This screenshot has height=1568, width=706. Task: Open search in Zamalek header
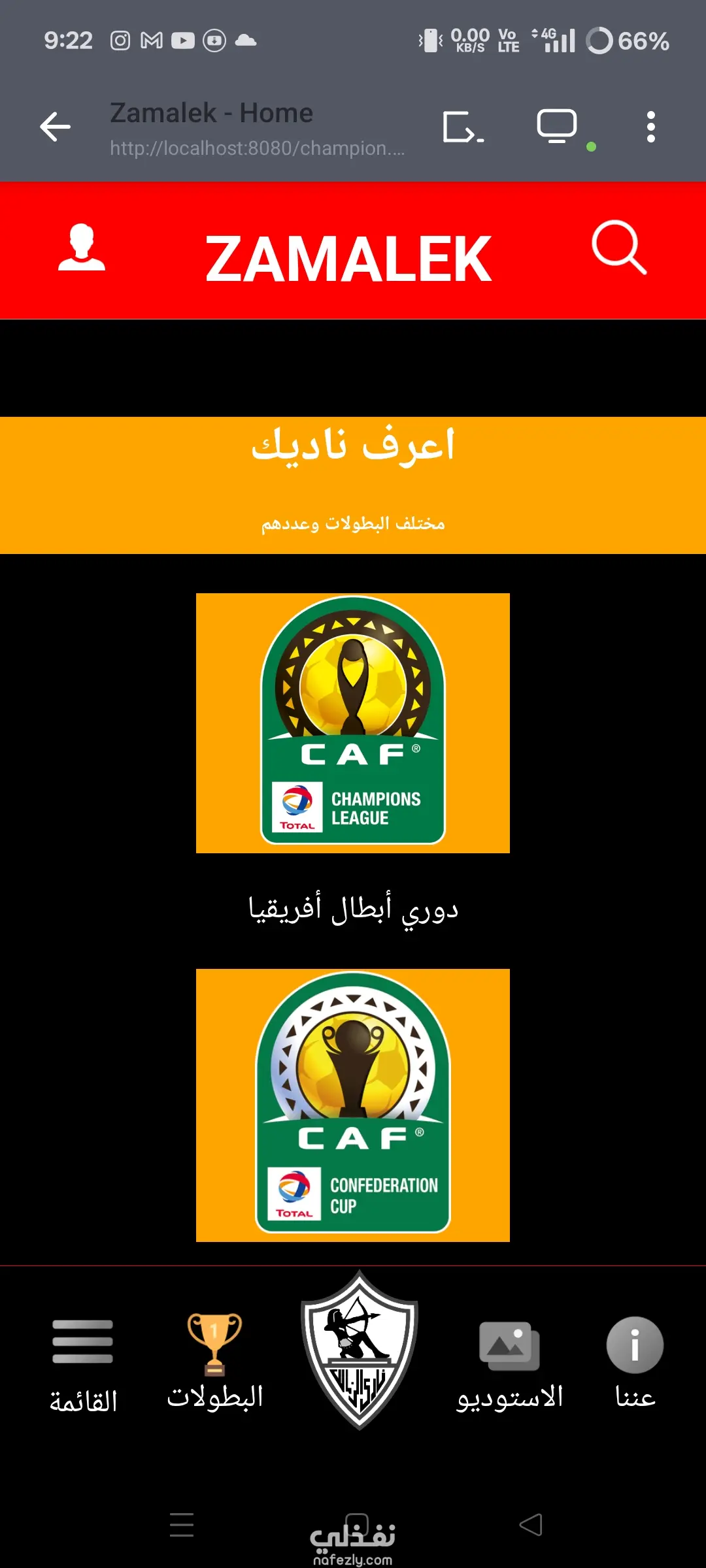click(618, 248)
